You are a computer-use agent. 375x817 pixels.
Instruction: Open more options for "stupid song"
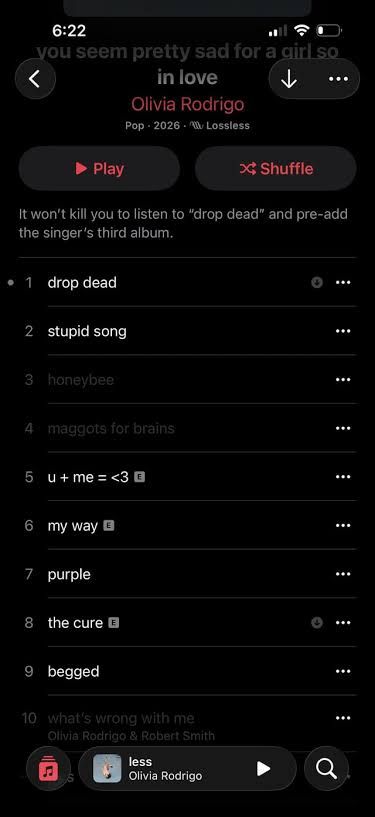tap(343, 331)
